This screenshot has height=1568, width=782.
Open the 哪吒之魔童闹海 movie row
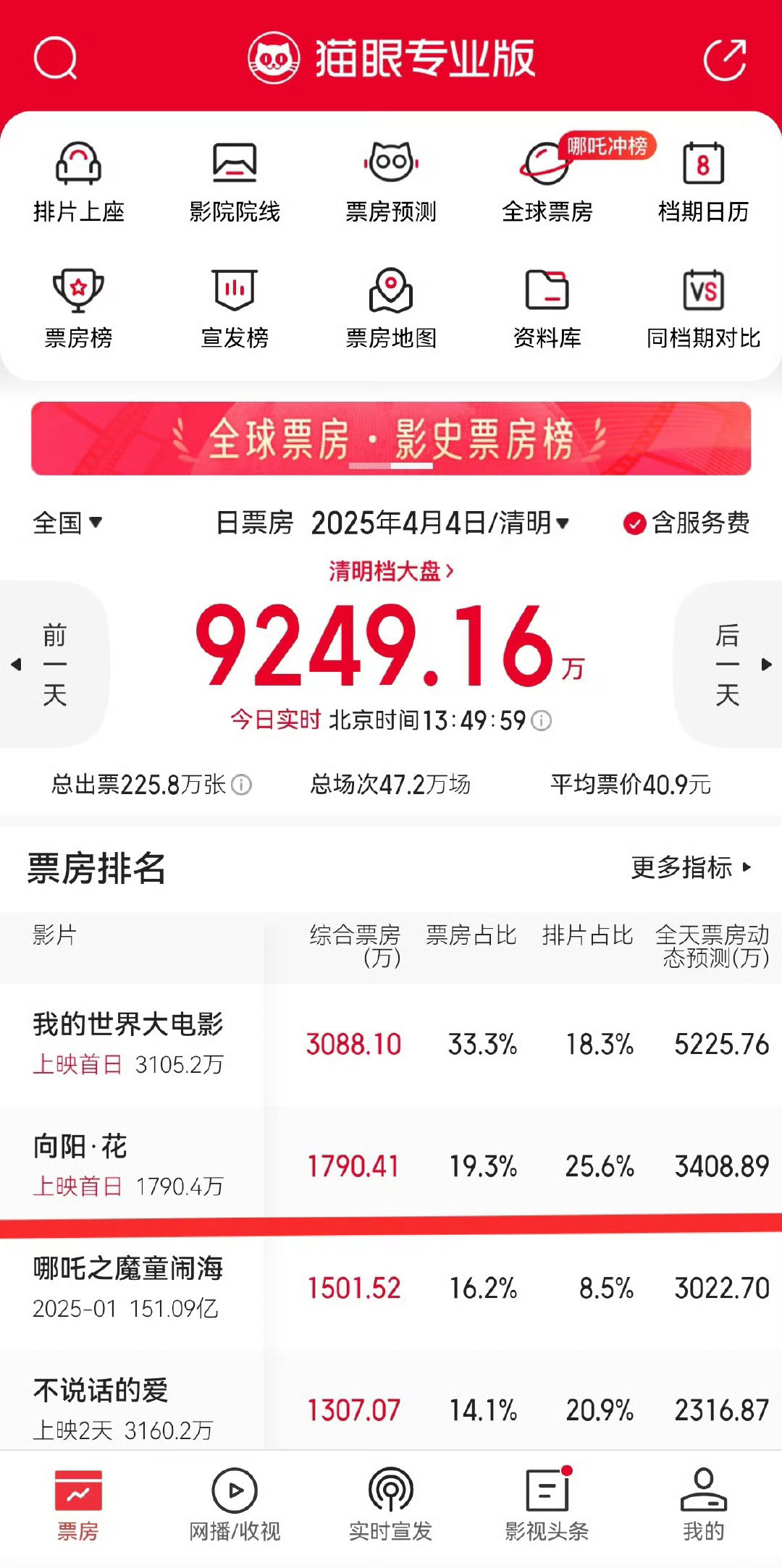pyautogui.click(x=391, y=1288)
